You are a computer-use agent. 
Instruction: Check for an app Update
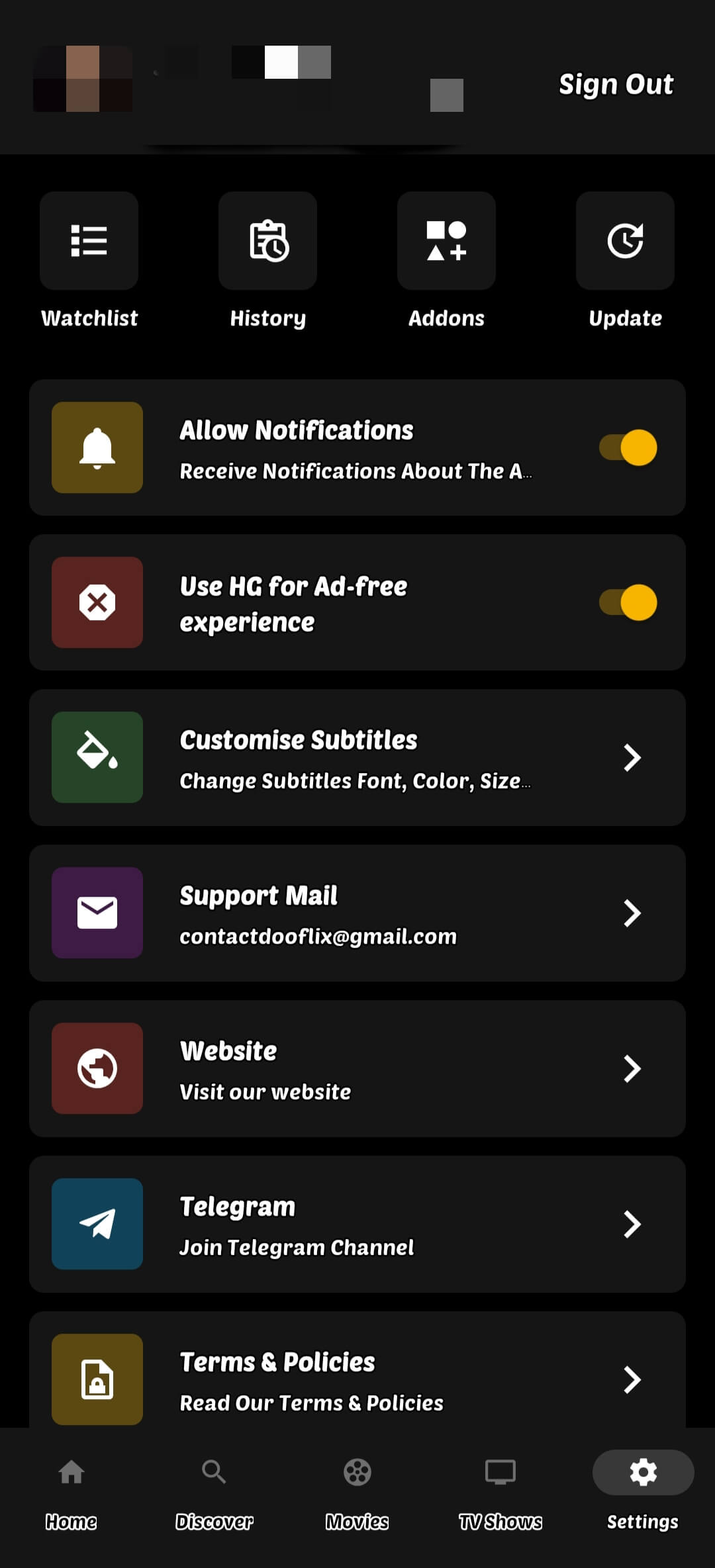pos(625,241)
